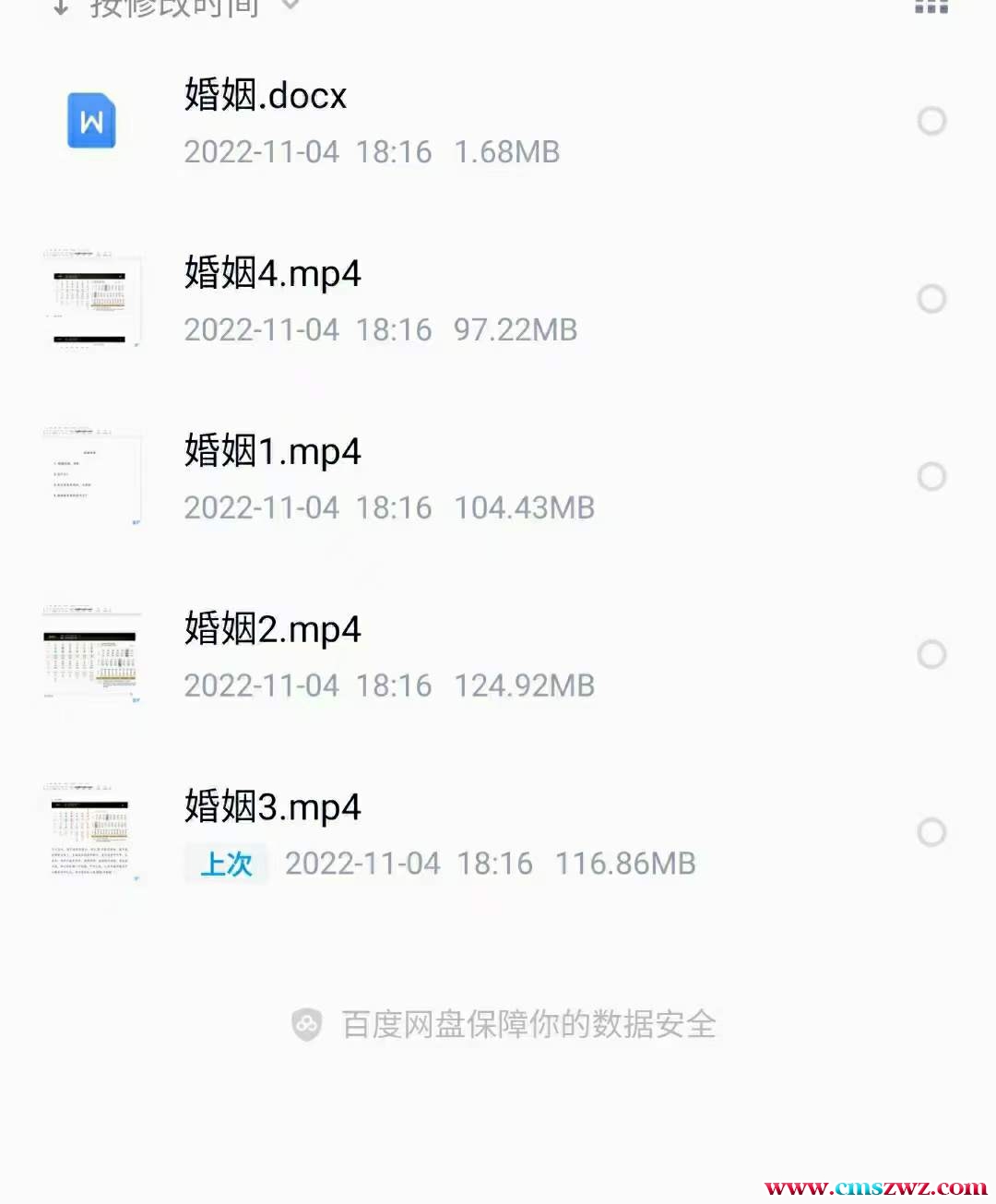Select the 婚姻.docx file circle
This screenshot has height=1204, width=996.
click(931, 121)
